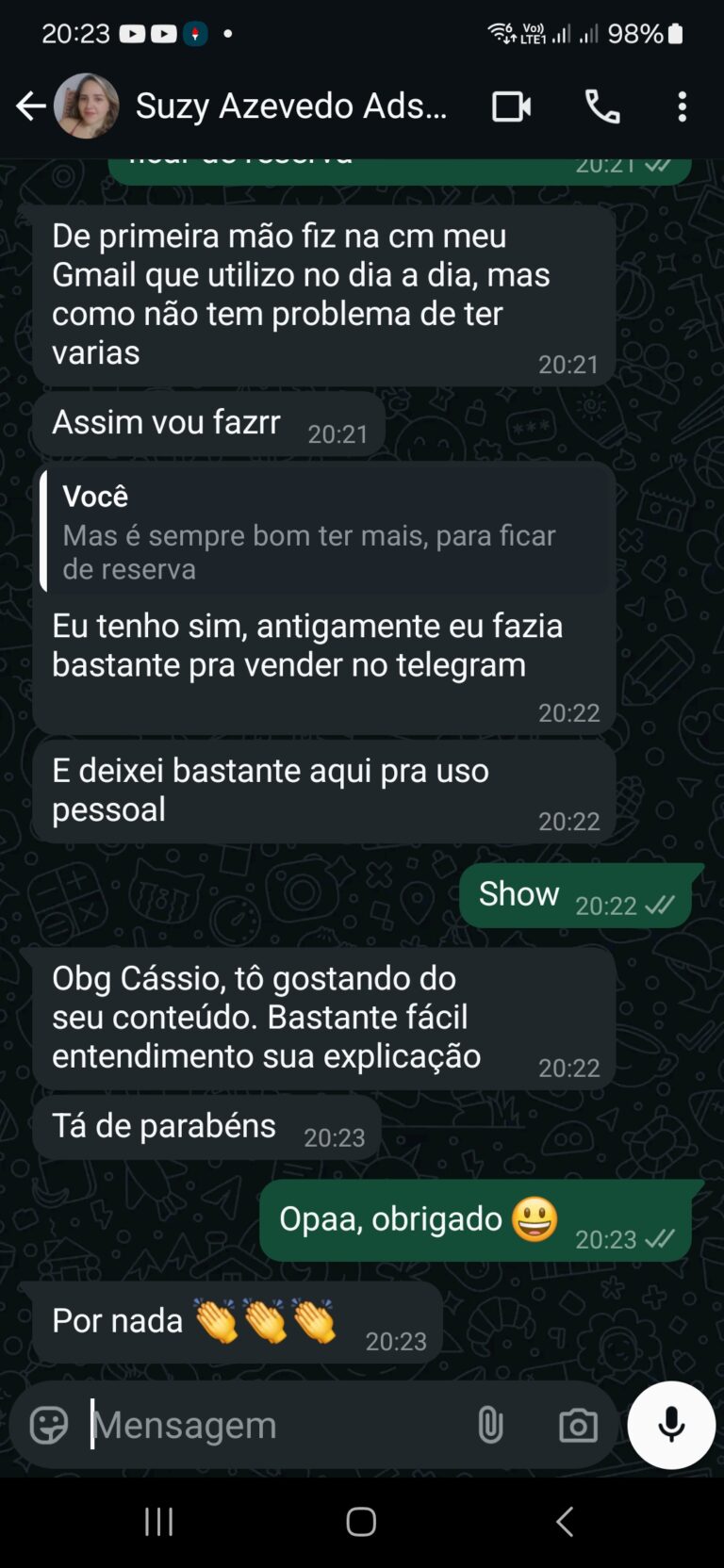The image size is (724, 1568).
Task: Open the recent apps switcher
Action: point(159,1519)
